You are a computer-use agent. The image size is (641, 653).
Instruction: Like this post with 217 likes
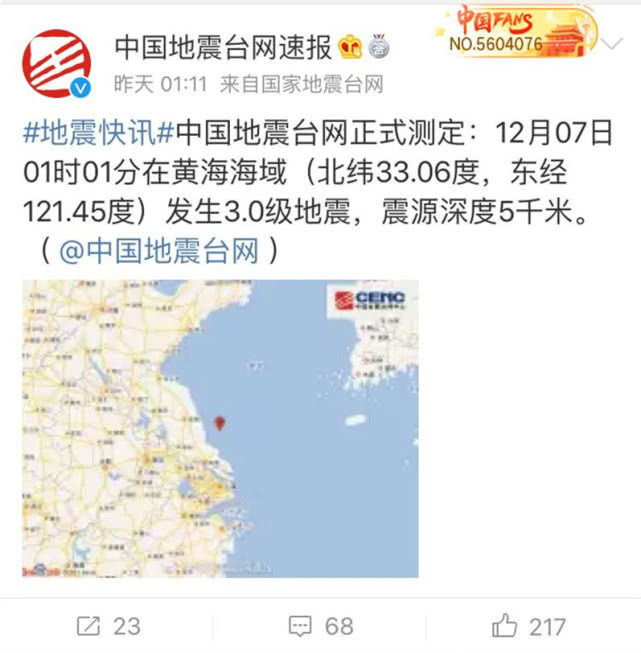tap(529, 626)
